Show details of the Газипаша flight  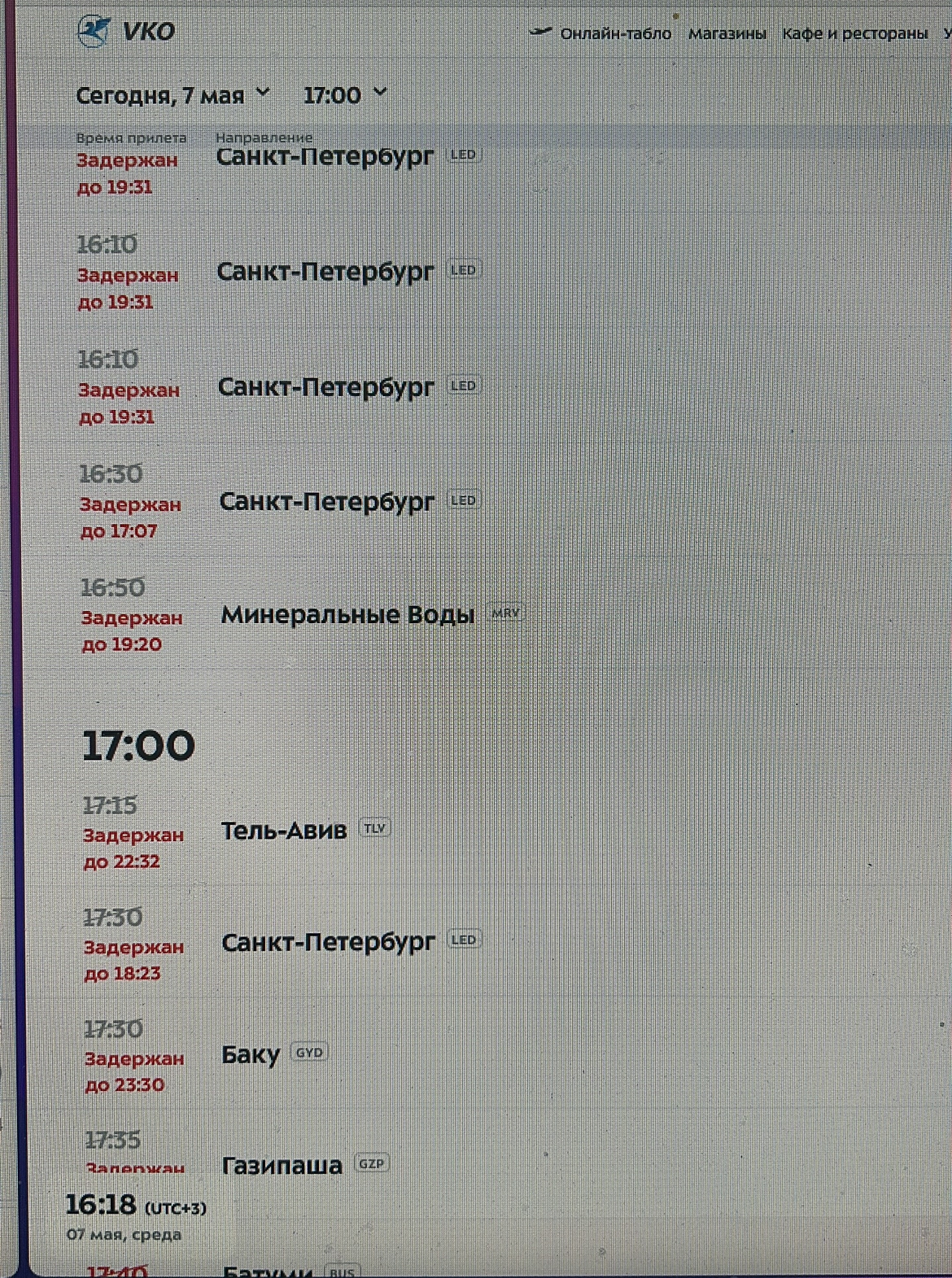point(282,1166)
